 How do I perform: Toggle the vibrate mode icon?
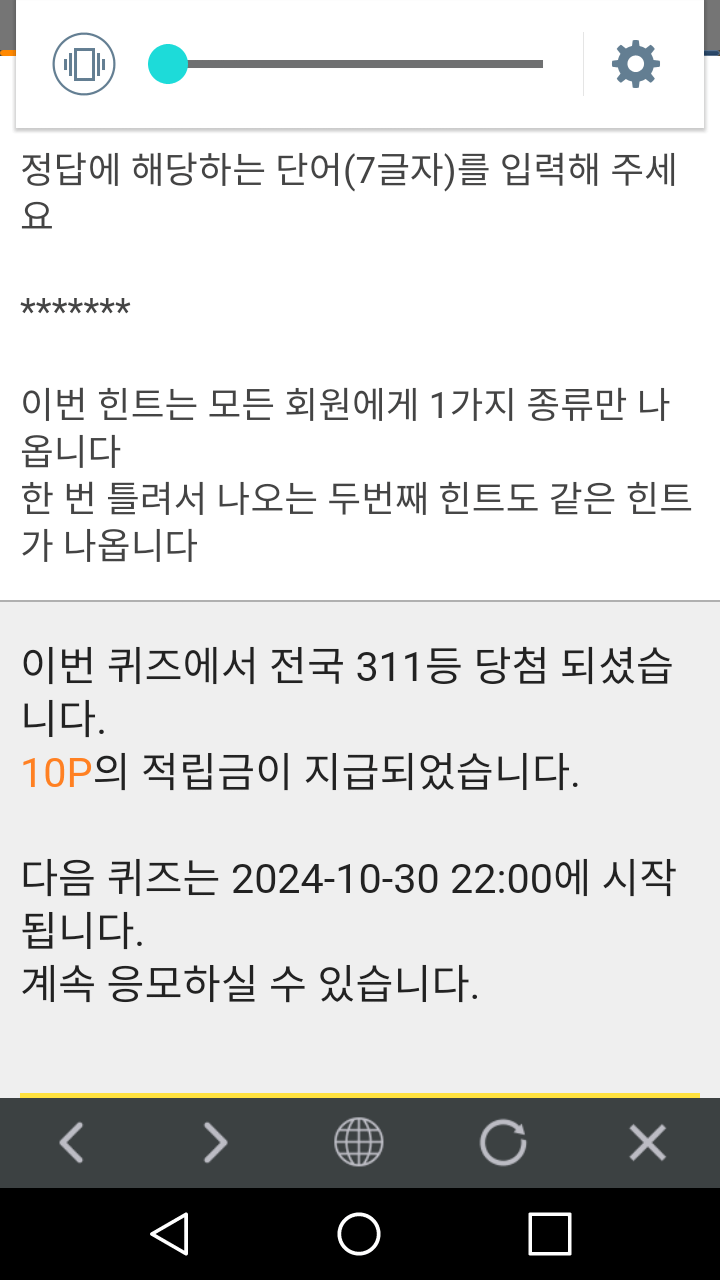pyautogui.click(x=84, y=64)
